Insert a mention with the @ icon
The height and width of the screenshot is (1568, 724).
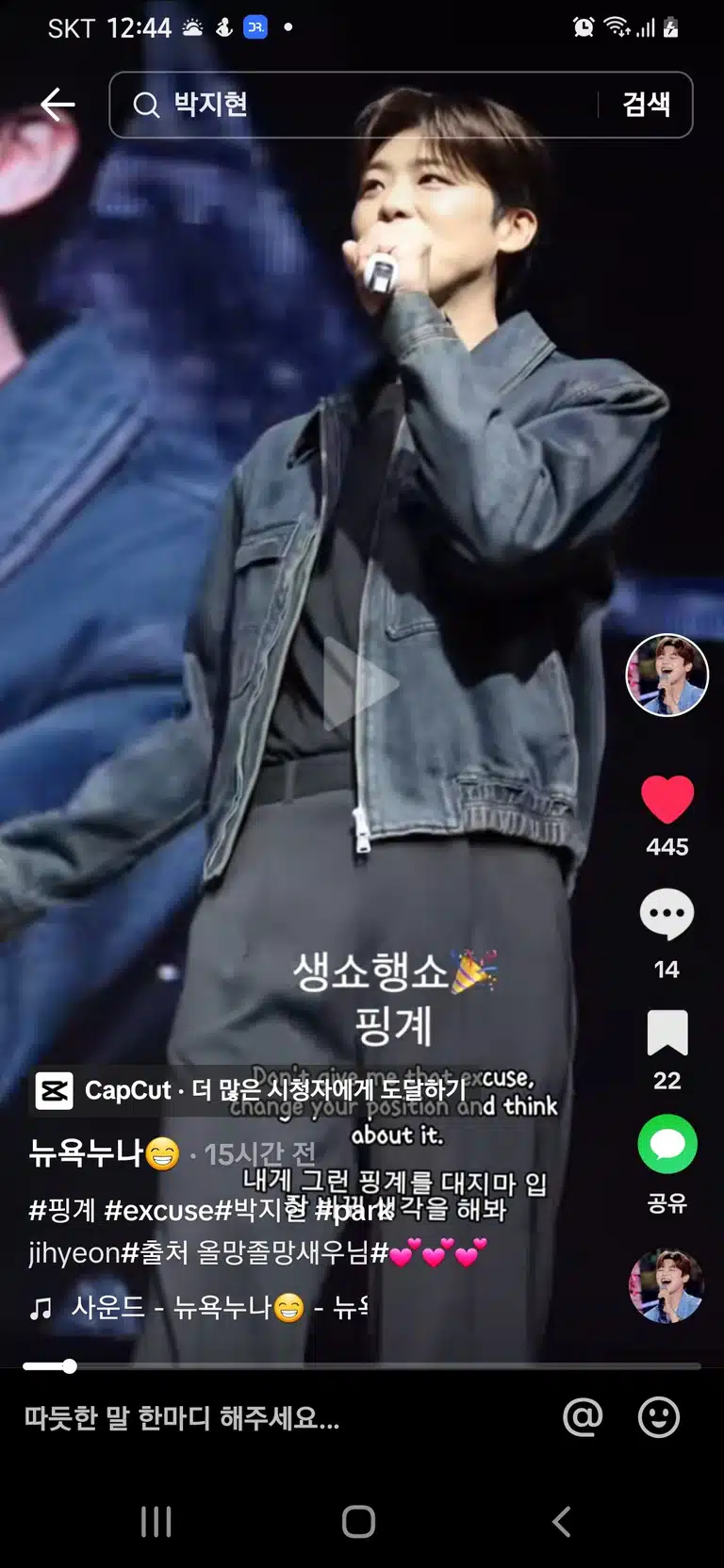583,1416
